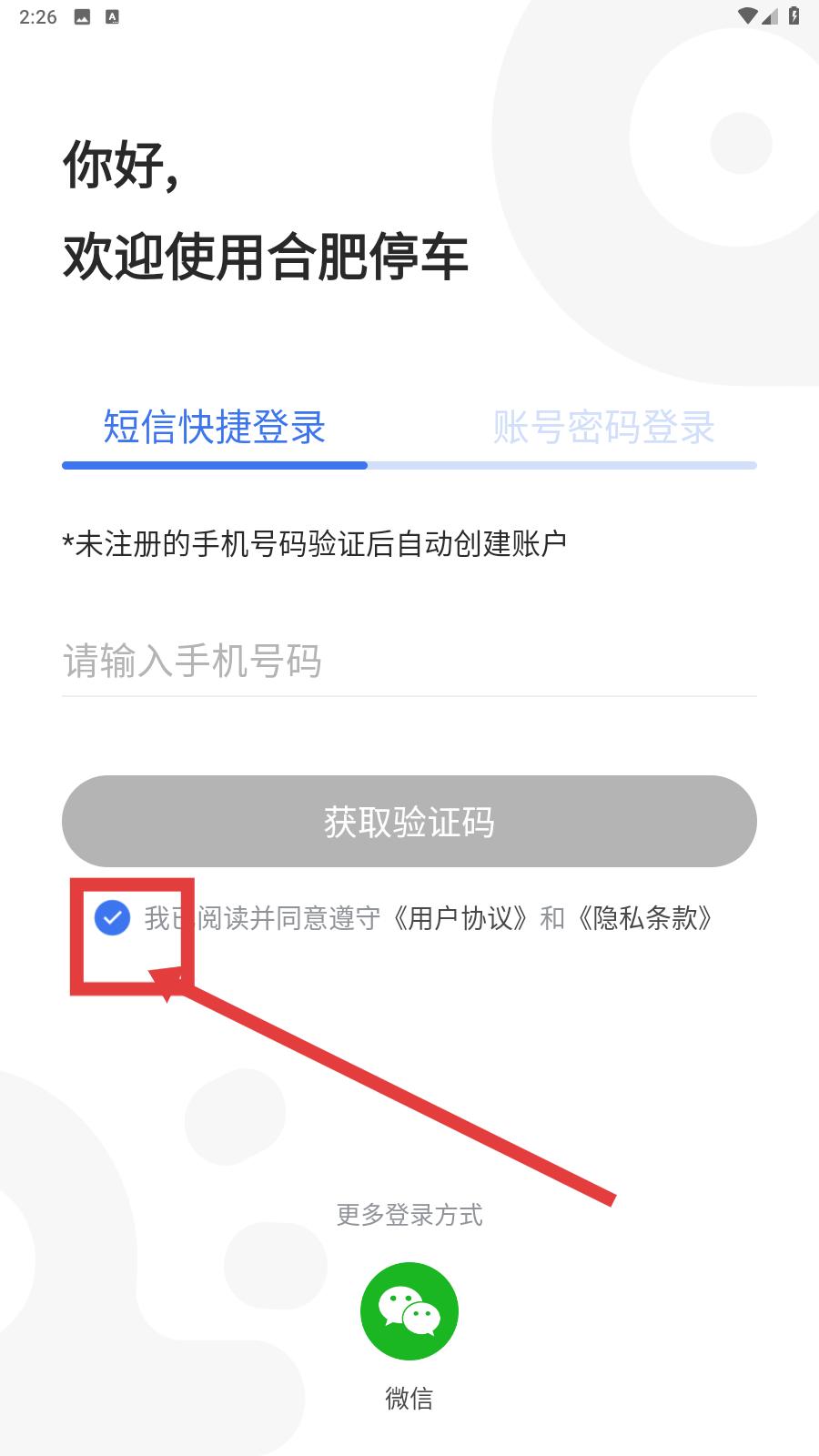Uncheck the agreement checkbox

113,918
